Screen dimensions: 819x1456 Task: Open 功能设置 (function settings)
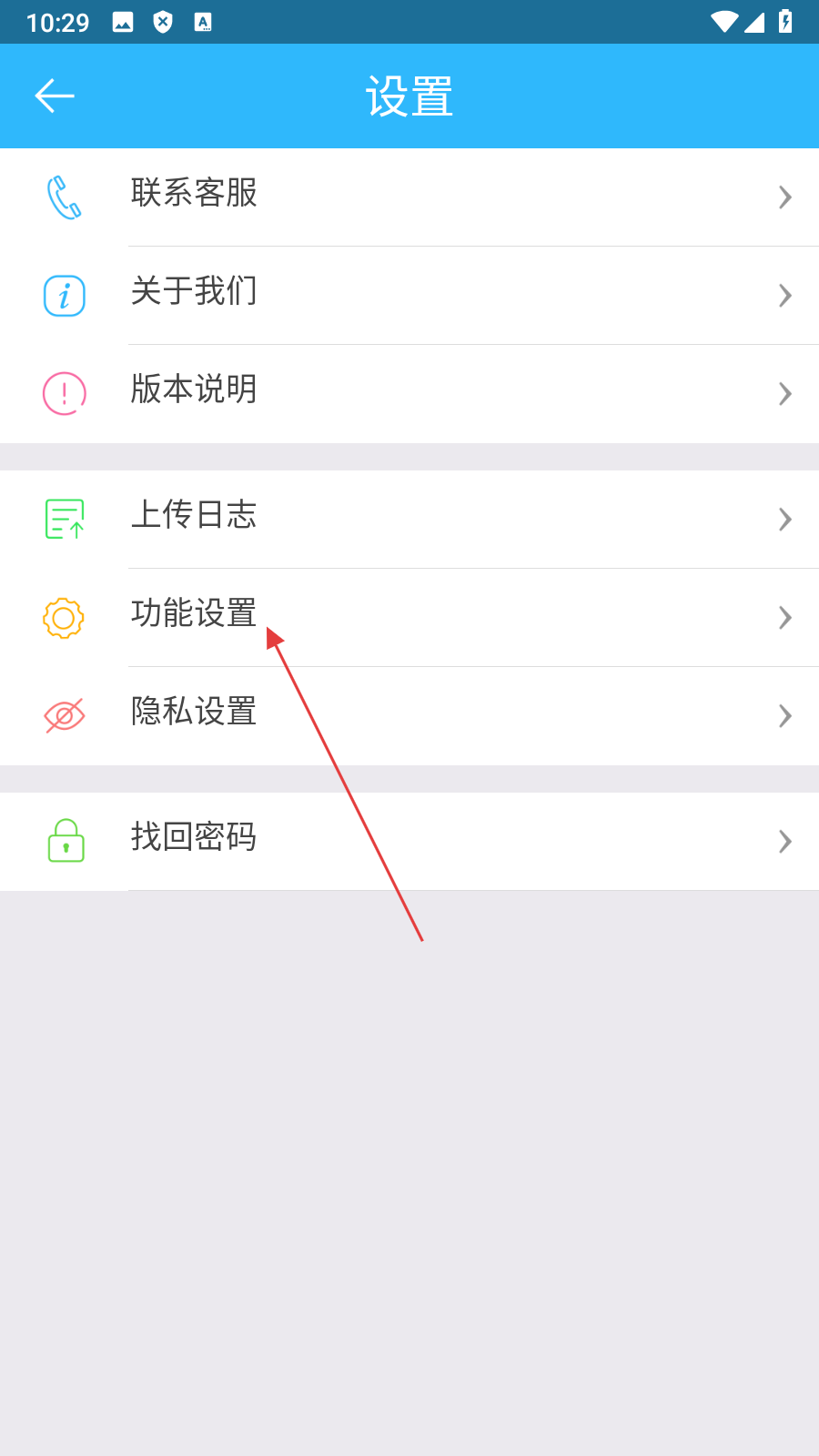(409, 617)
